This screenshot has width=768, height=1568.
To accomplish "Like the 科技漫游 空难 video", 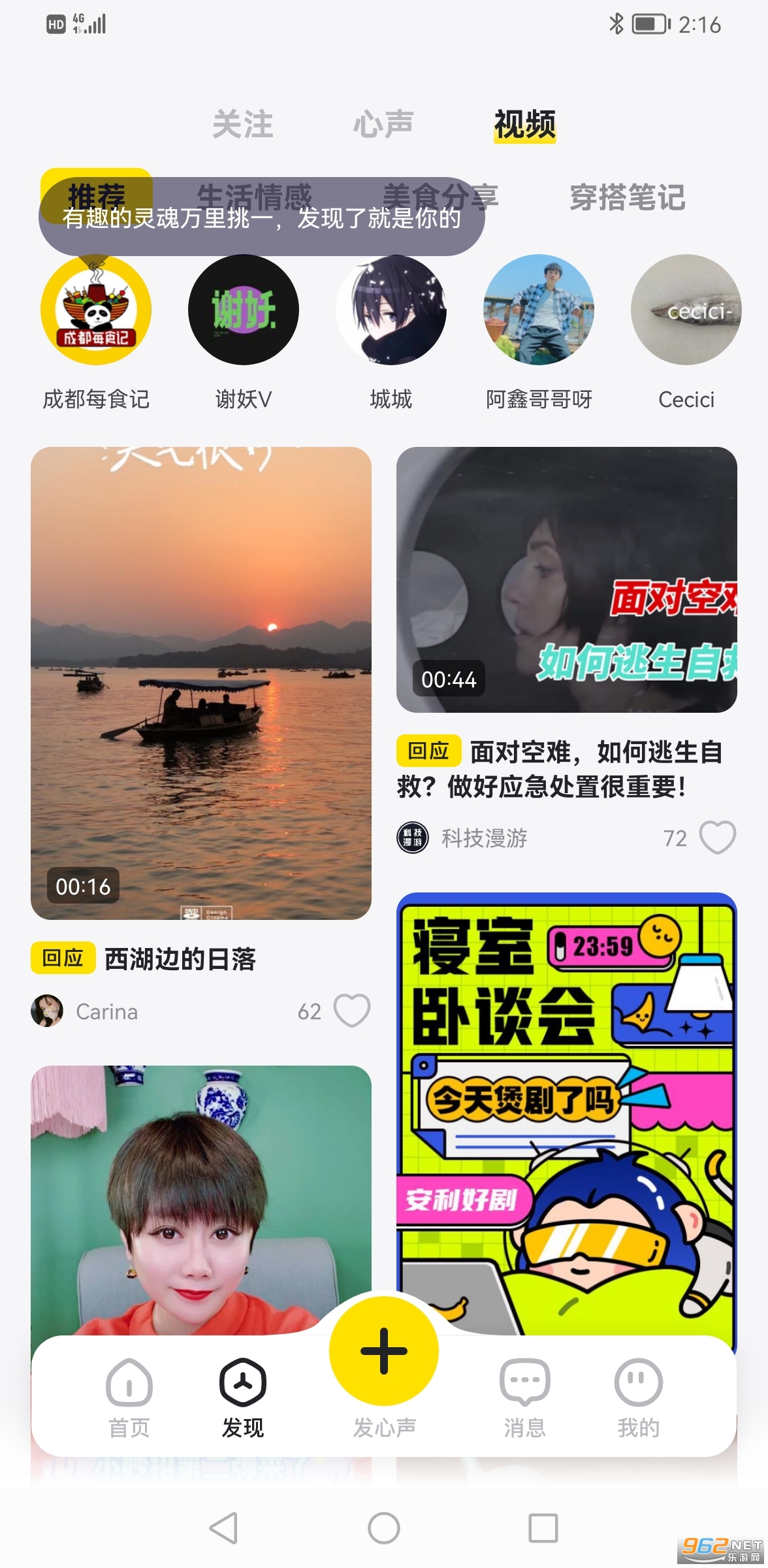I will click(717, 838).
